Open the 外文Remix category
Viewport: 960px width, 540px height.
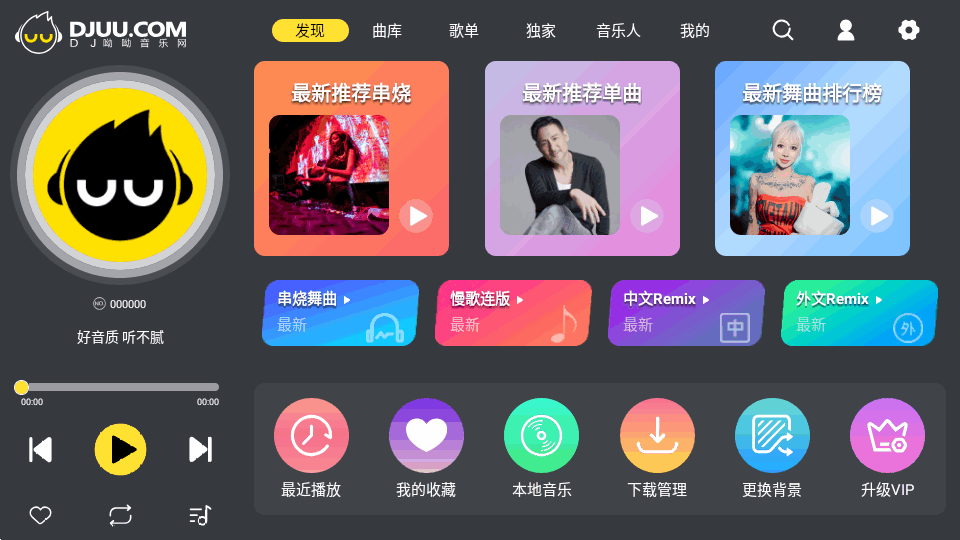pos(859,313)
